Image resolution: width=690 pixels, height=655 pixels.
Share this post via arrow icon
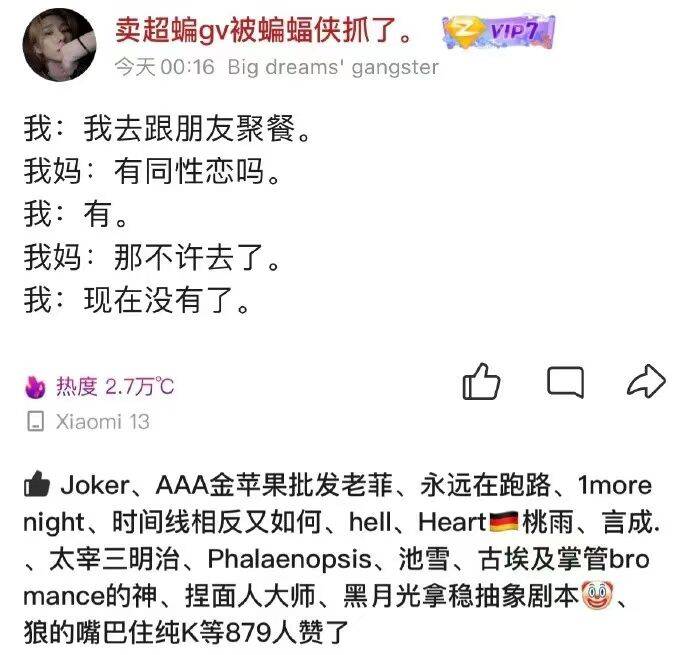pyautogui.click(x=645, y=380)
